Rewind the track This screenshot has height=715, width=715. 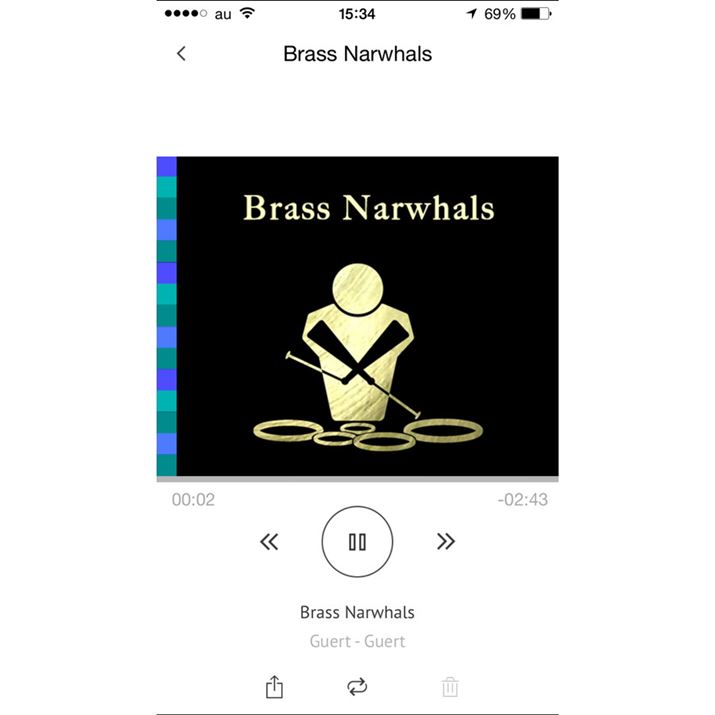[269, 542]
